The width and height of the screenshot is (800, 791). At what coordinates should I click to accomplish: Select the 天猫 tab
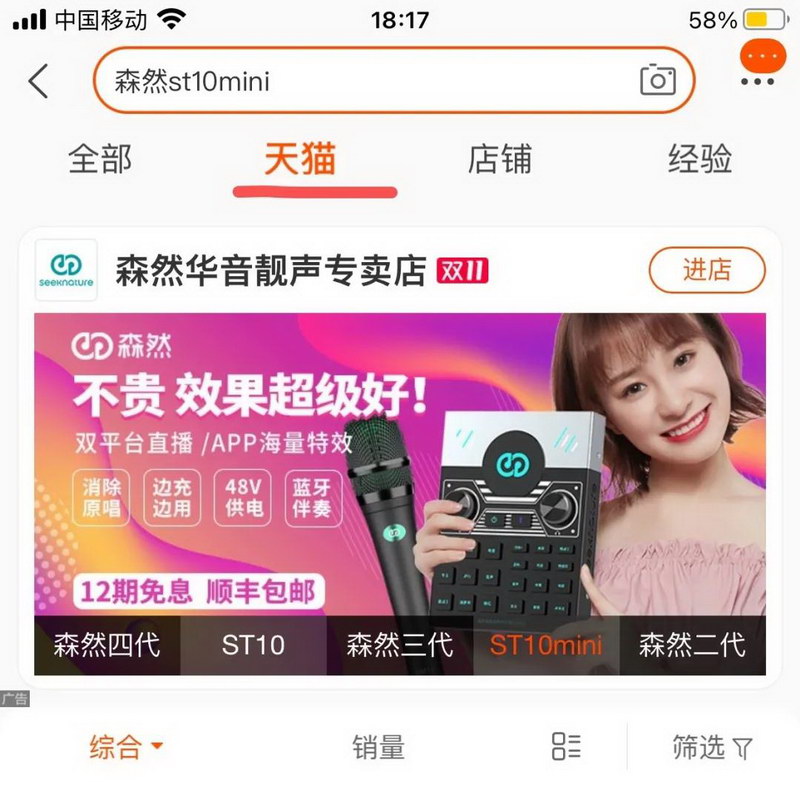coord(300,160)
